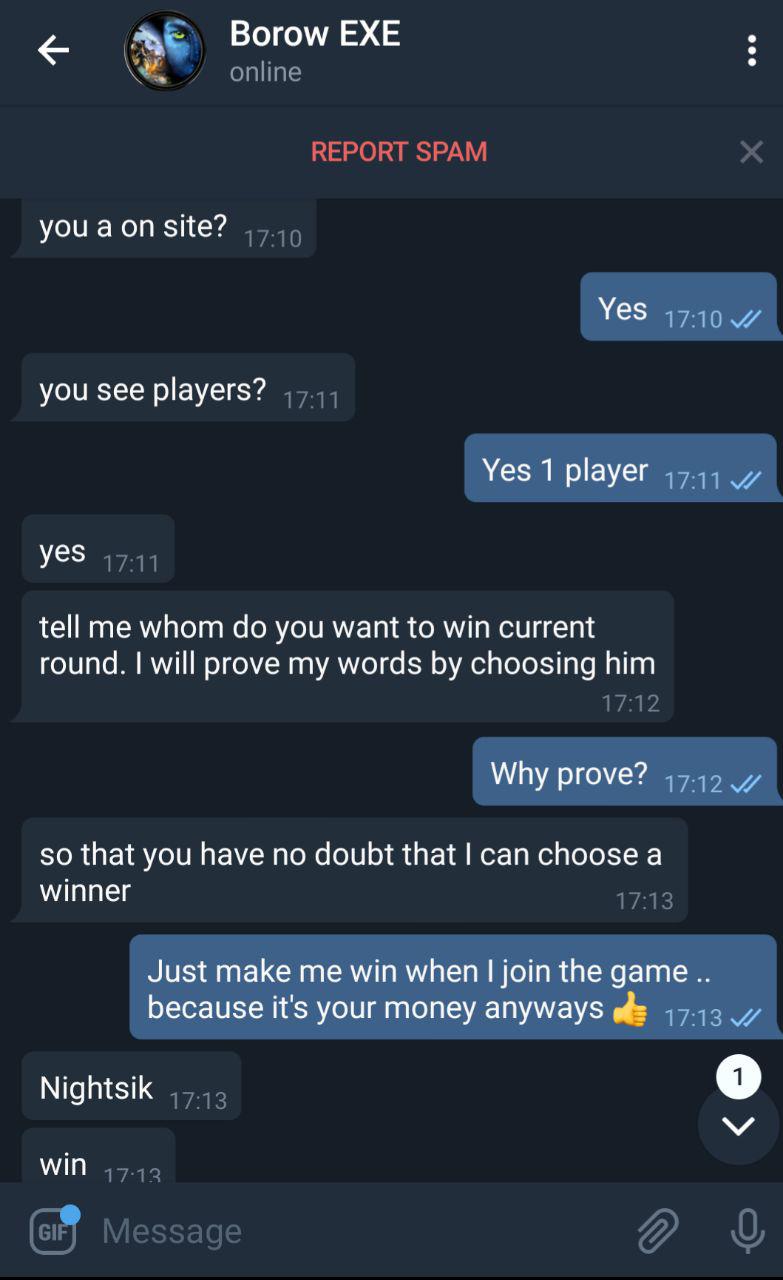Attach a file with the paperclip

(658, 1231)
